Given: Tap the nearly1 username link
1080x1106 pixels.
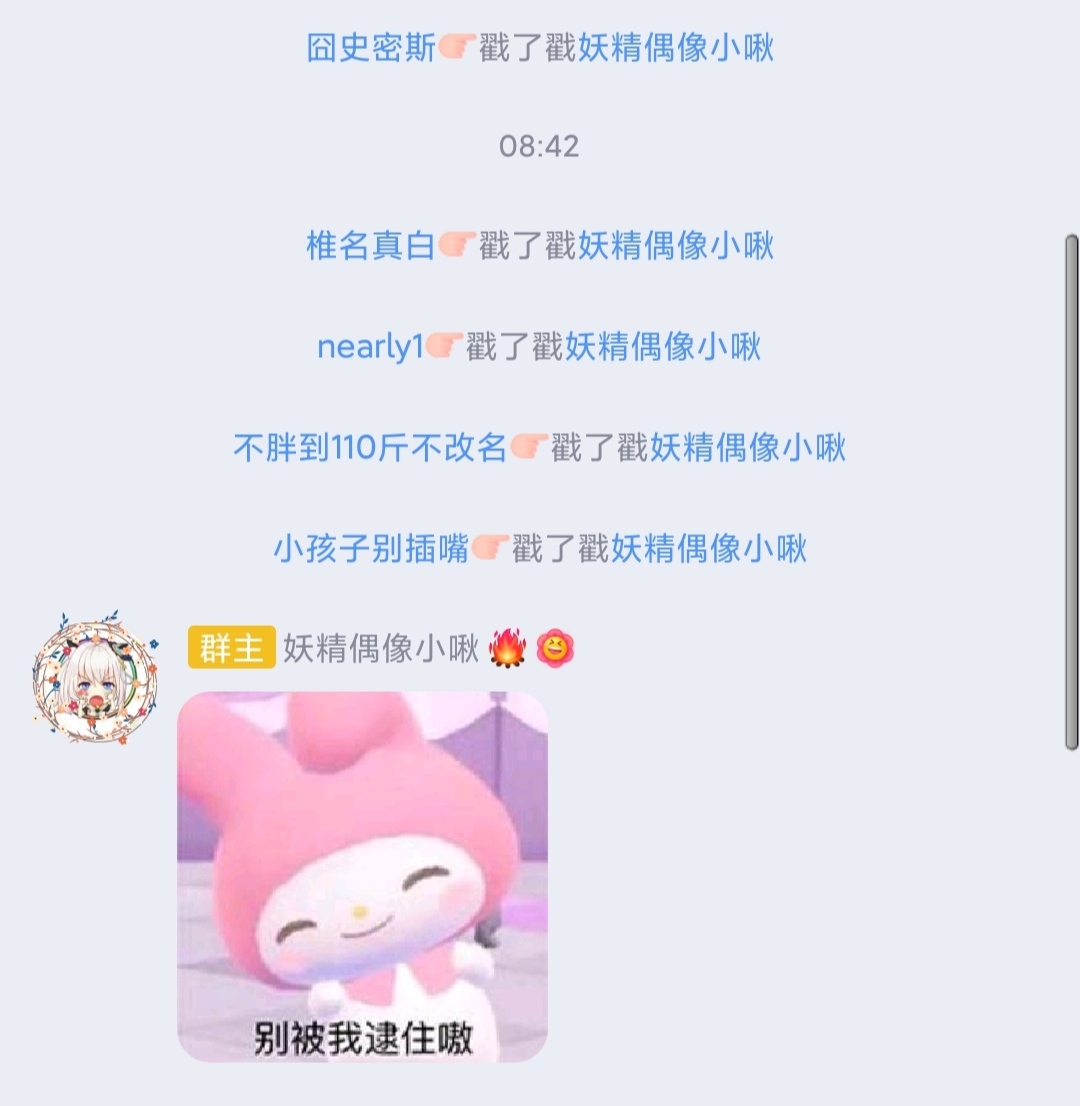Looking at the screenshot, I should pos(370,347).
